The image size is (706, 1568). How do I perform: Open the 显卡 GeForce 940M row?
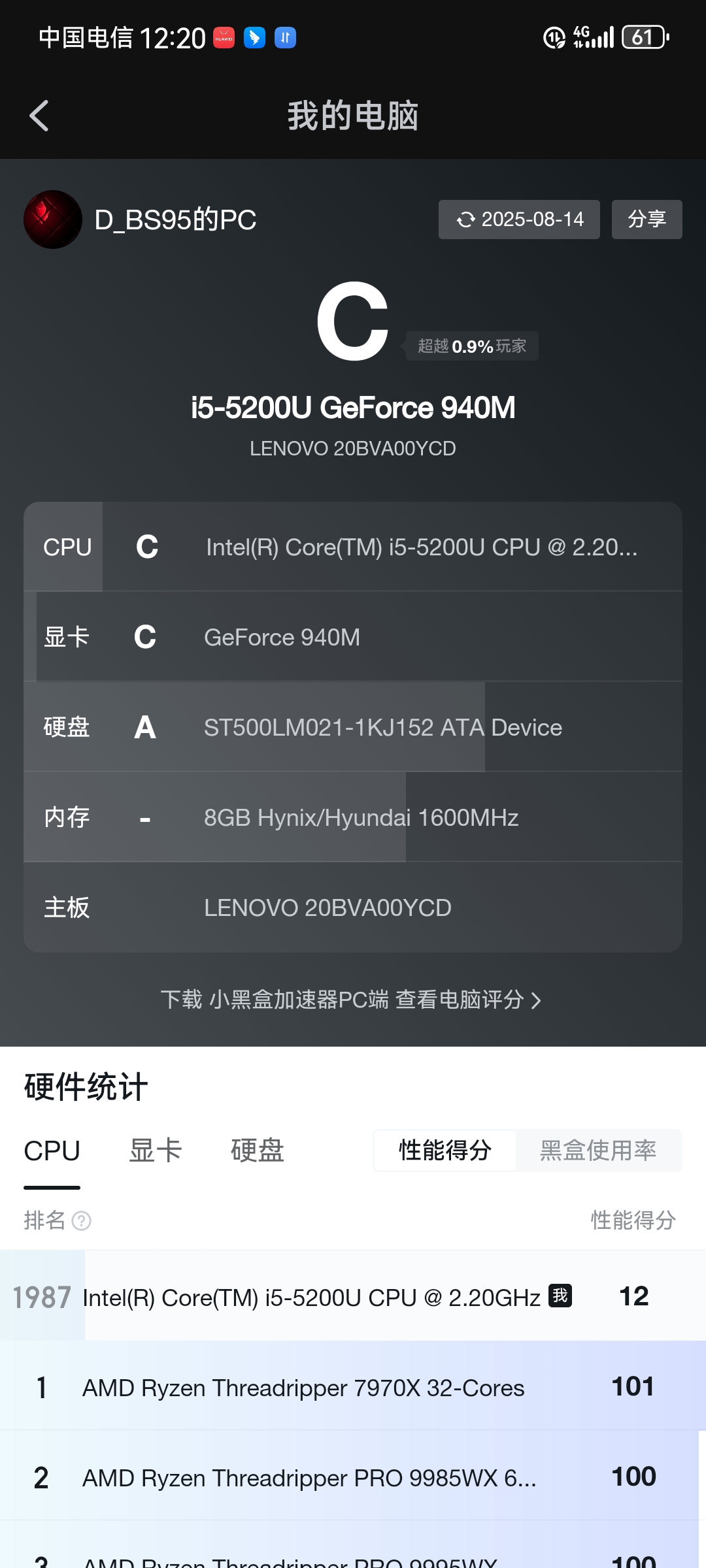(353, 637)
